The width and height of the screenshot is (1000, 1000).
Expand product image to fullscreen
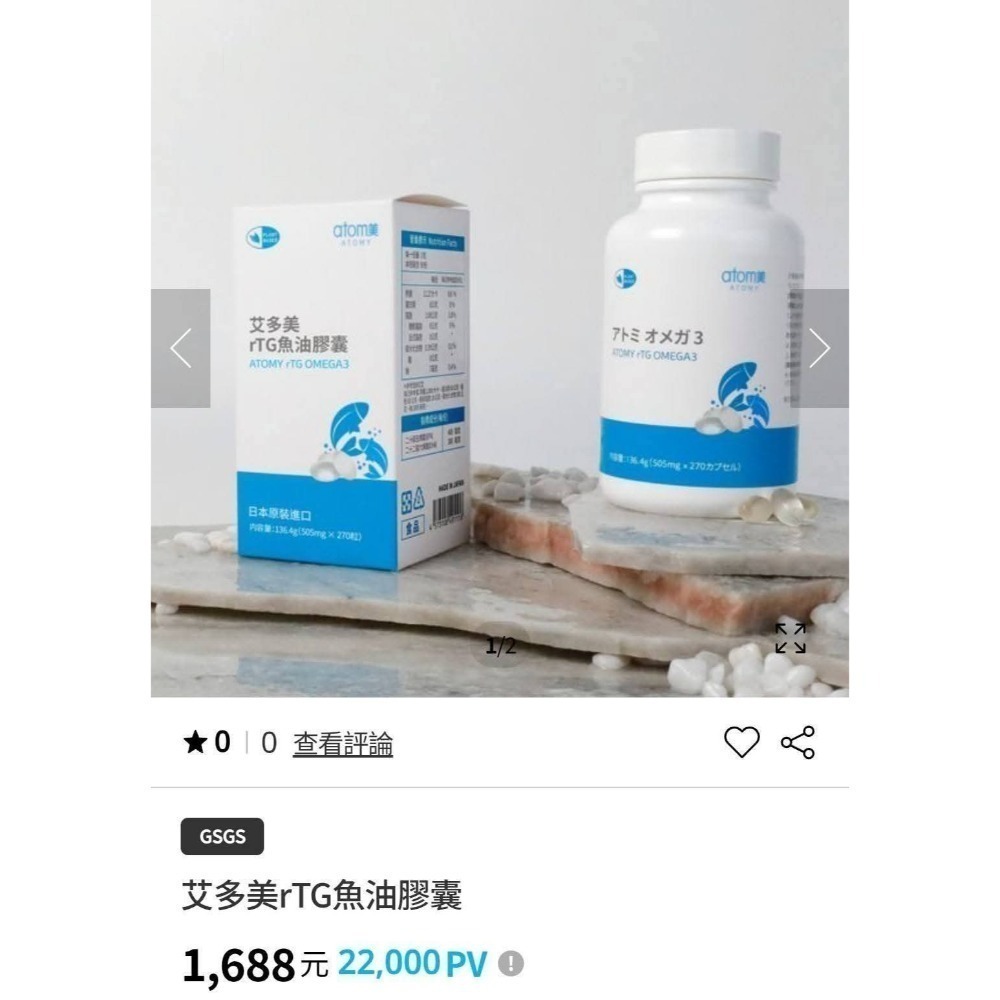790,638
